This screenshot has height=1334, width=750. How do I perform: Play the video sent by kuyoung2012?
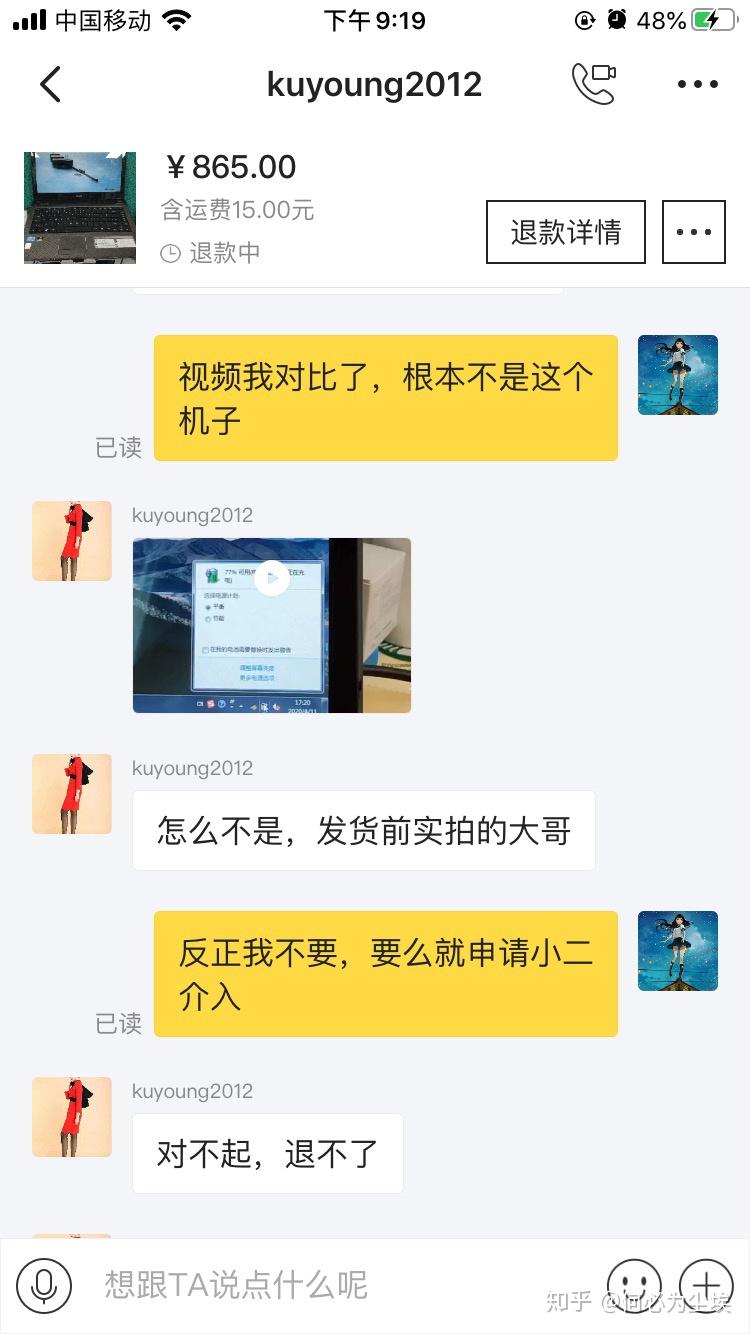(271, 578)
